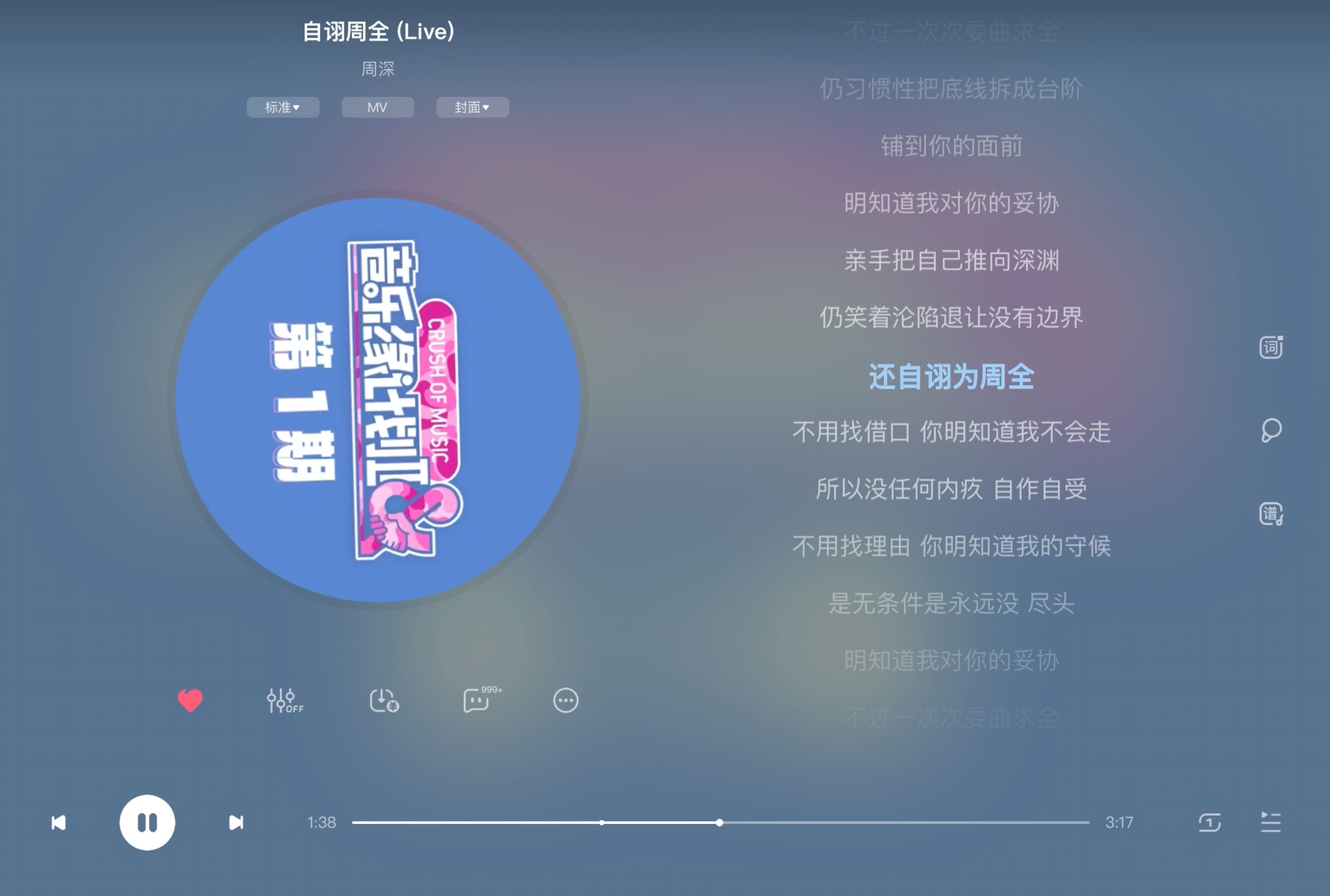
Task: Open the artist 周深 page
Action: (378, 69)
